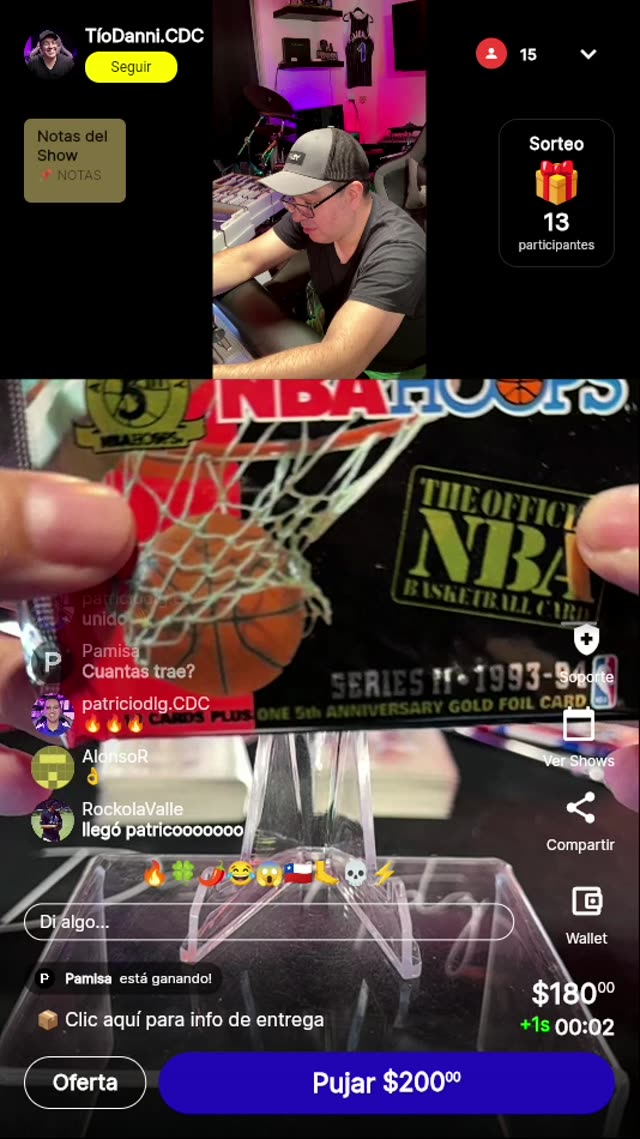
Task: View the 15 viewers list
Action: (508, 54)
